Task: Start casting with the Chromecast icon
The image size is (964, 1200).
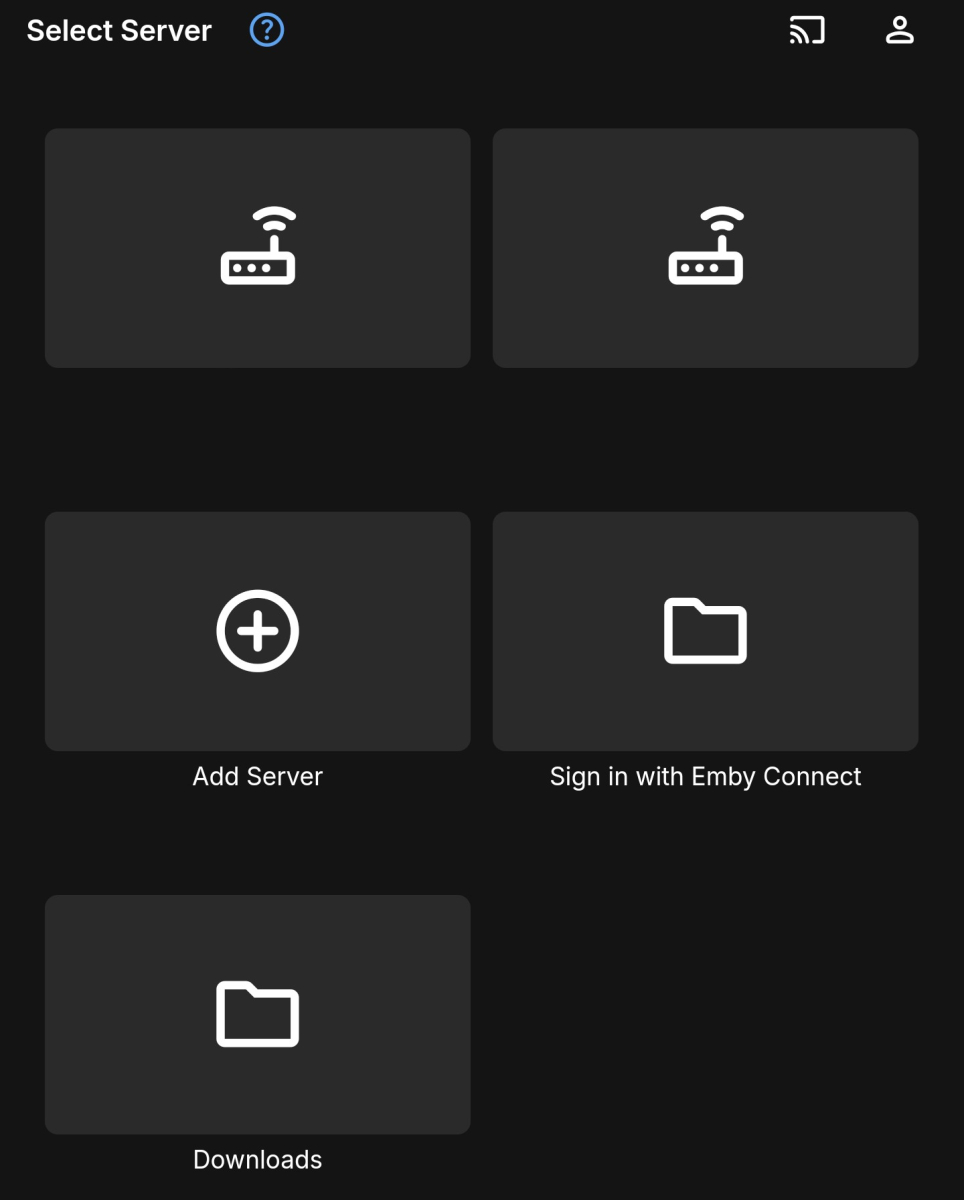Action: [806, 30]
